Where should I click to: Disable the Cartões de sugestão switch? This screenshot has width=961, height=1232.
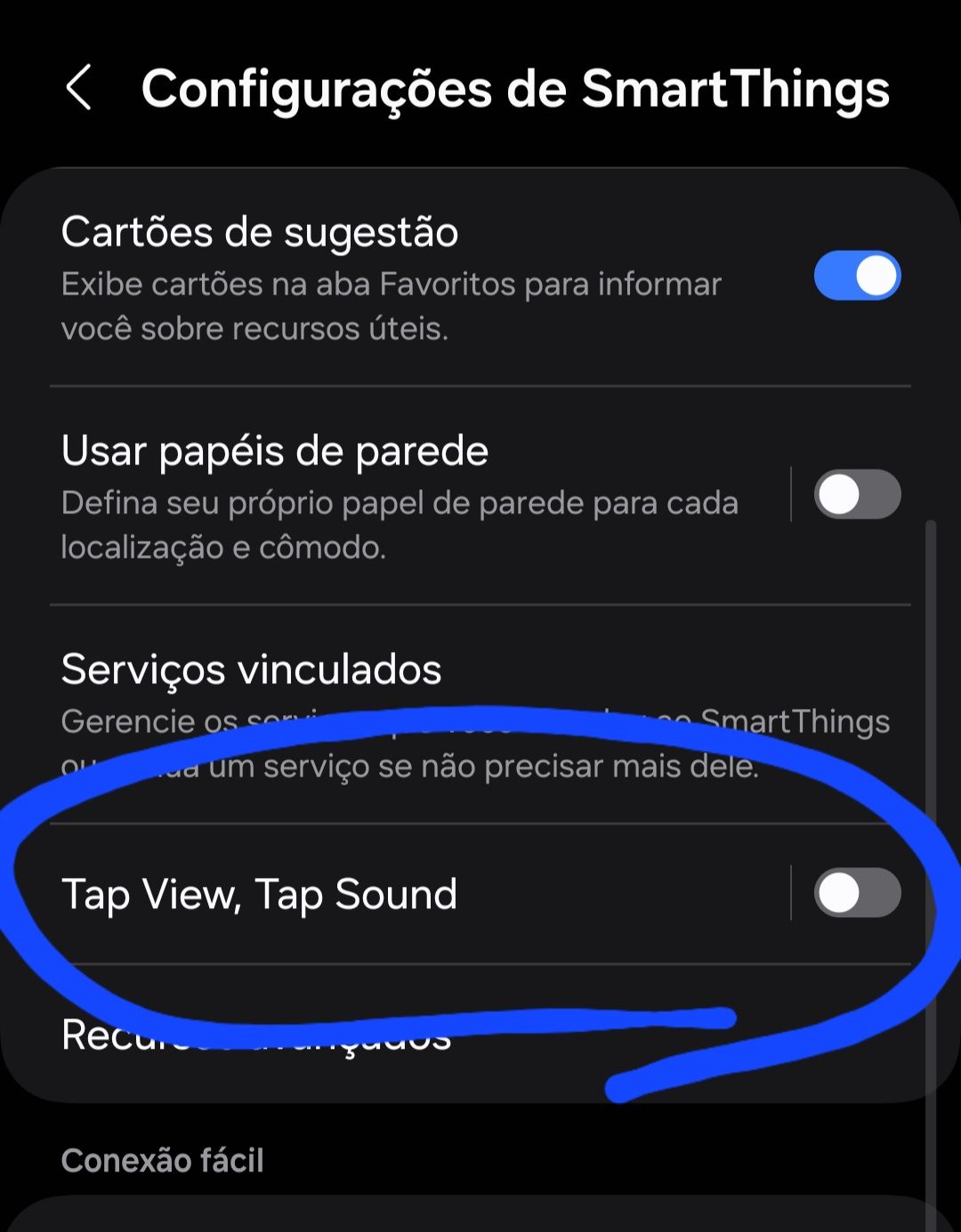pyautogui.click(x=857, y=276)
